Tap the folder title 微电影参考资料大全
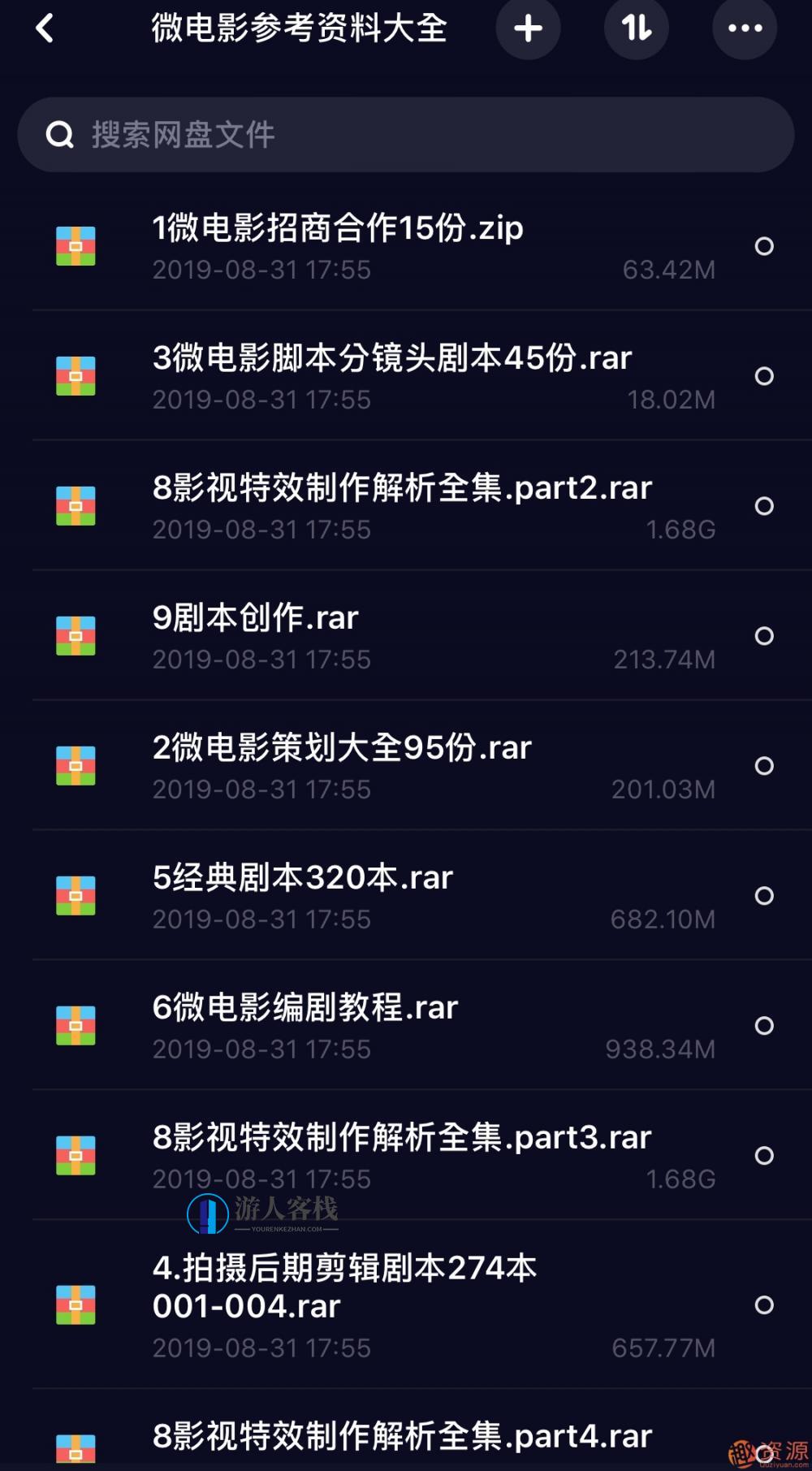The height and width of the screenshot is (1471, 812). tap(298, 28)
